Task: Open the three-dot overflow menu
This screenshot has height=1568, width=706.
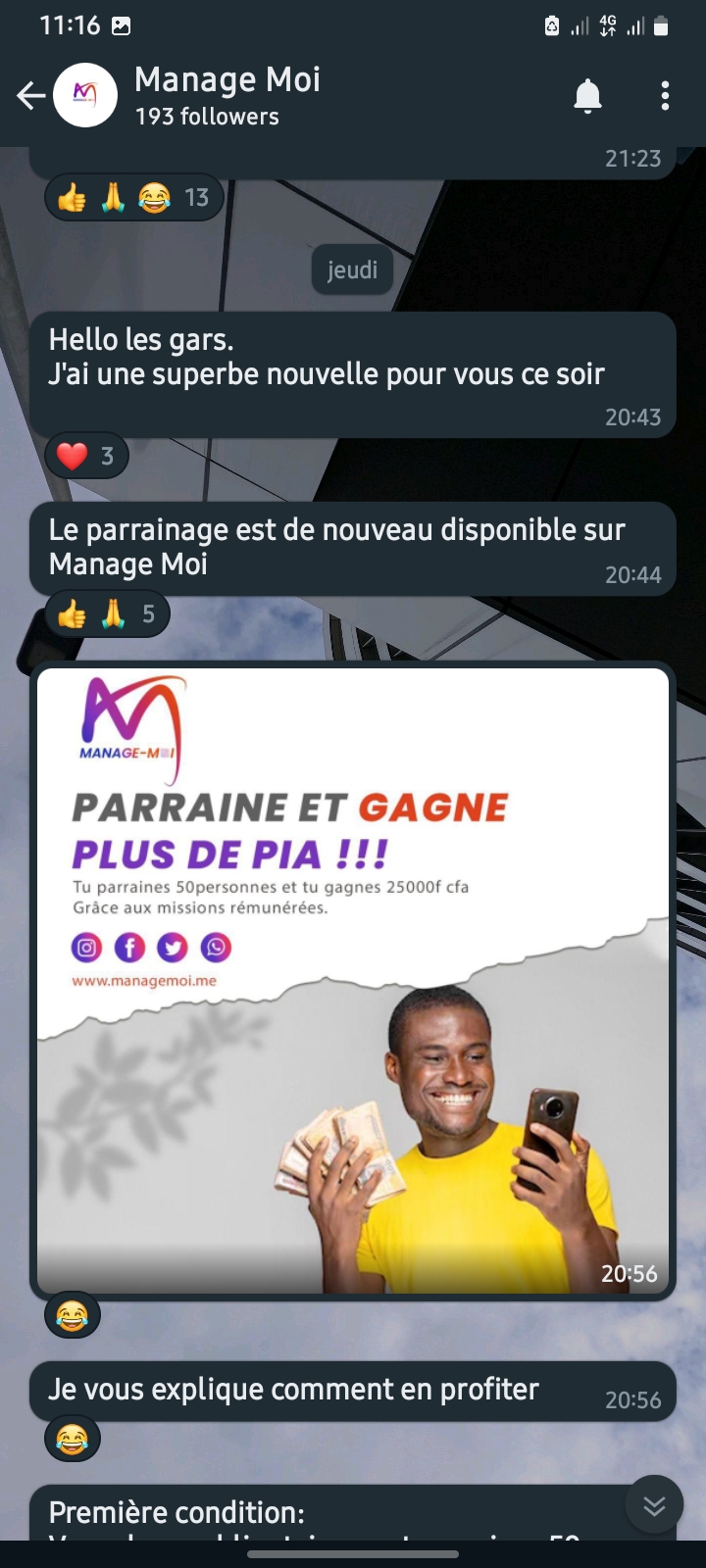Action: coord(665,96)
